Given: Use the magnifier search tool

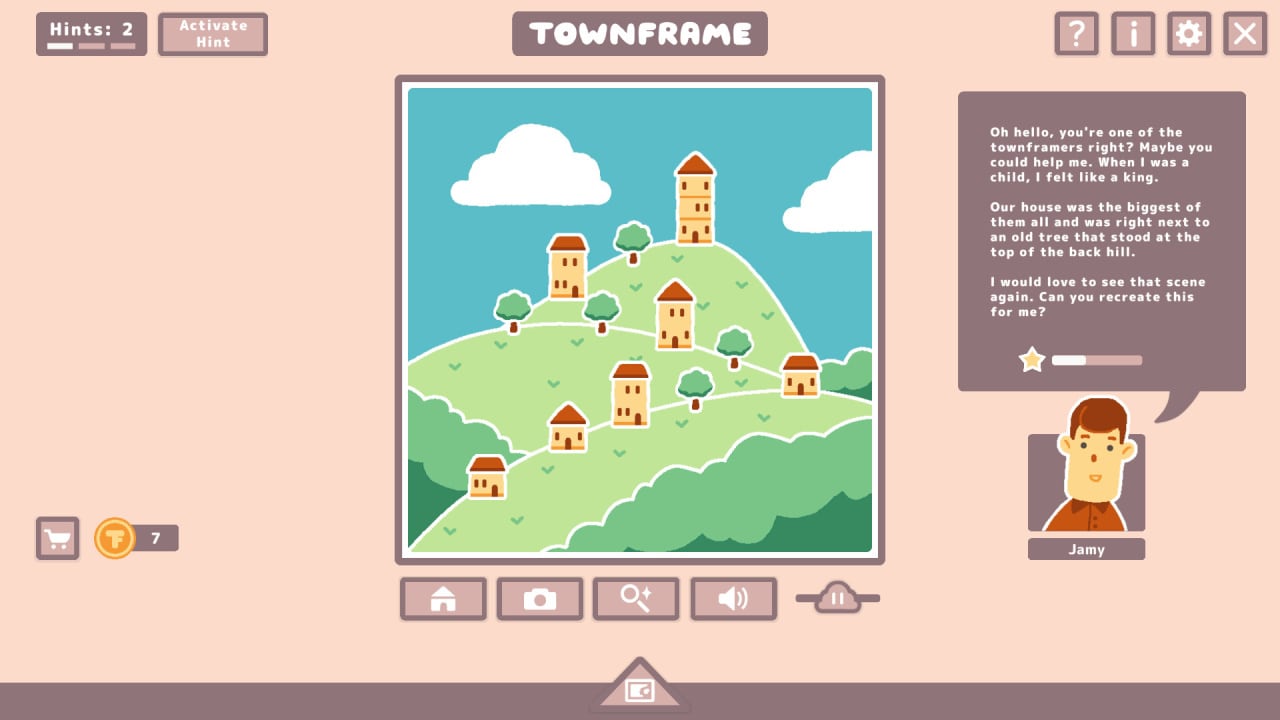Looking at the screenshot, I should [636, 599].
